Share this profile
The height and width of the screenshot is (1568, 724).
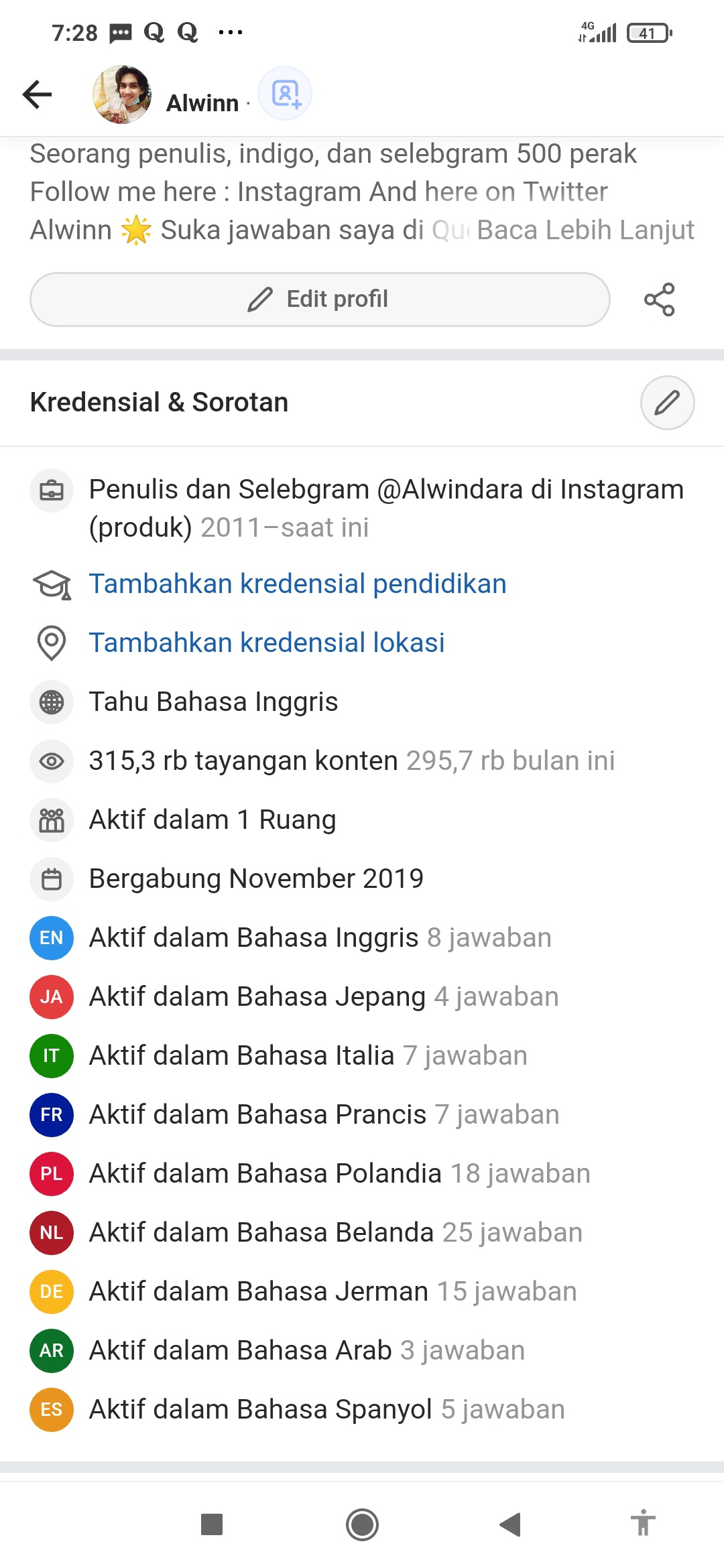click(x=659, y=300)
